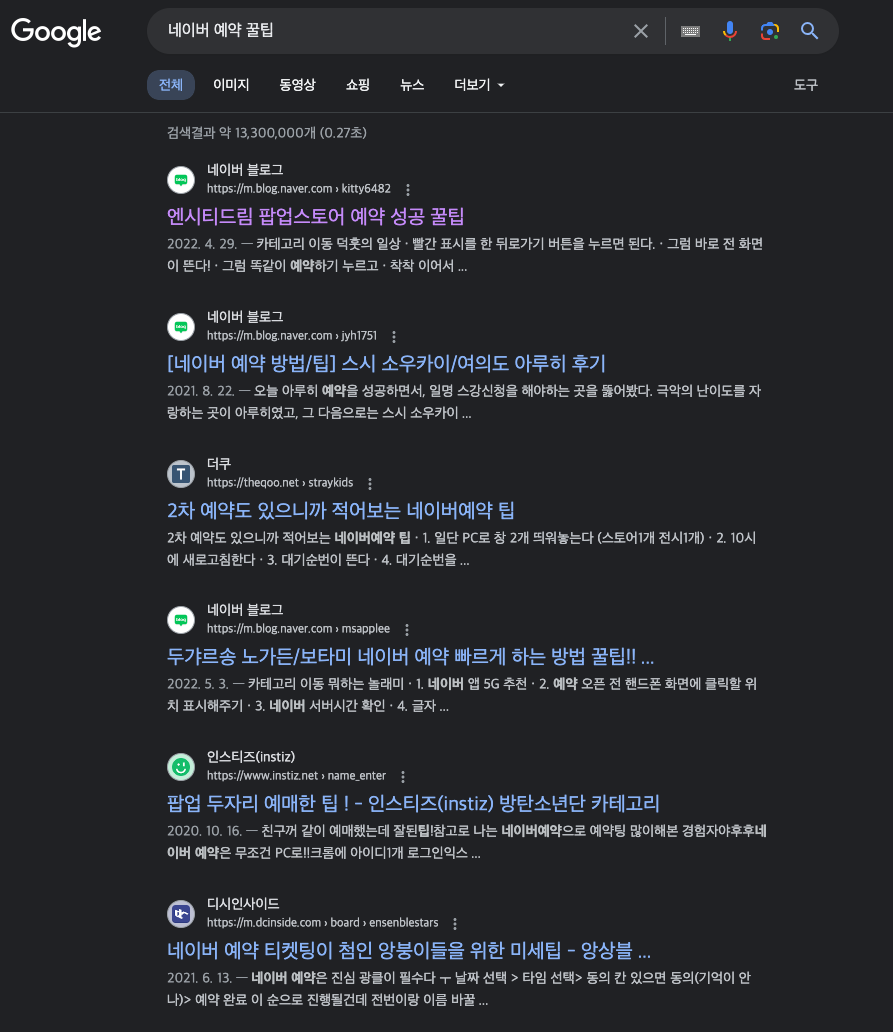
Task: Open the 스시 소우카이/여의도 아루히 후기 result
Action: coord(386,363)
